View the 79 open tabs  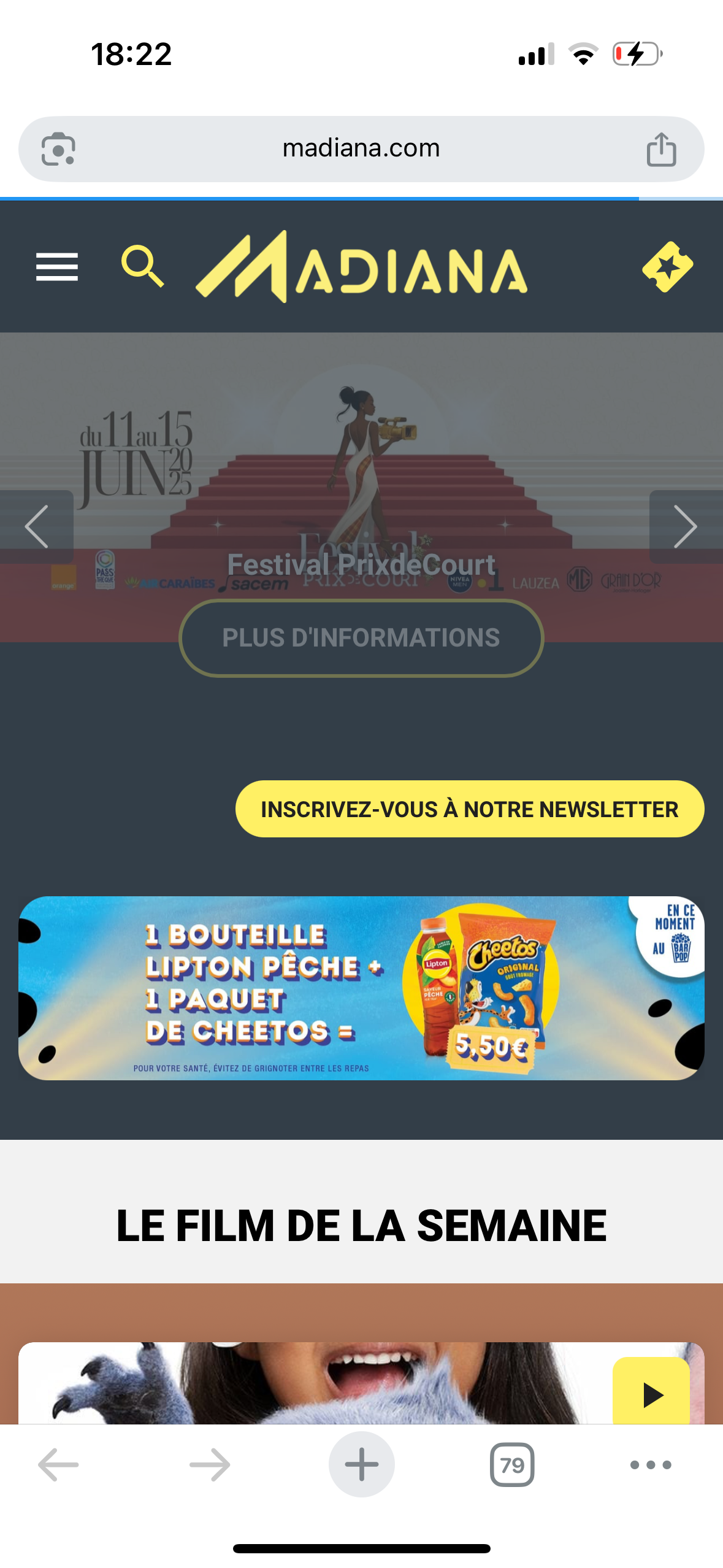[x=512, y=1464]
